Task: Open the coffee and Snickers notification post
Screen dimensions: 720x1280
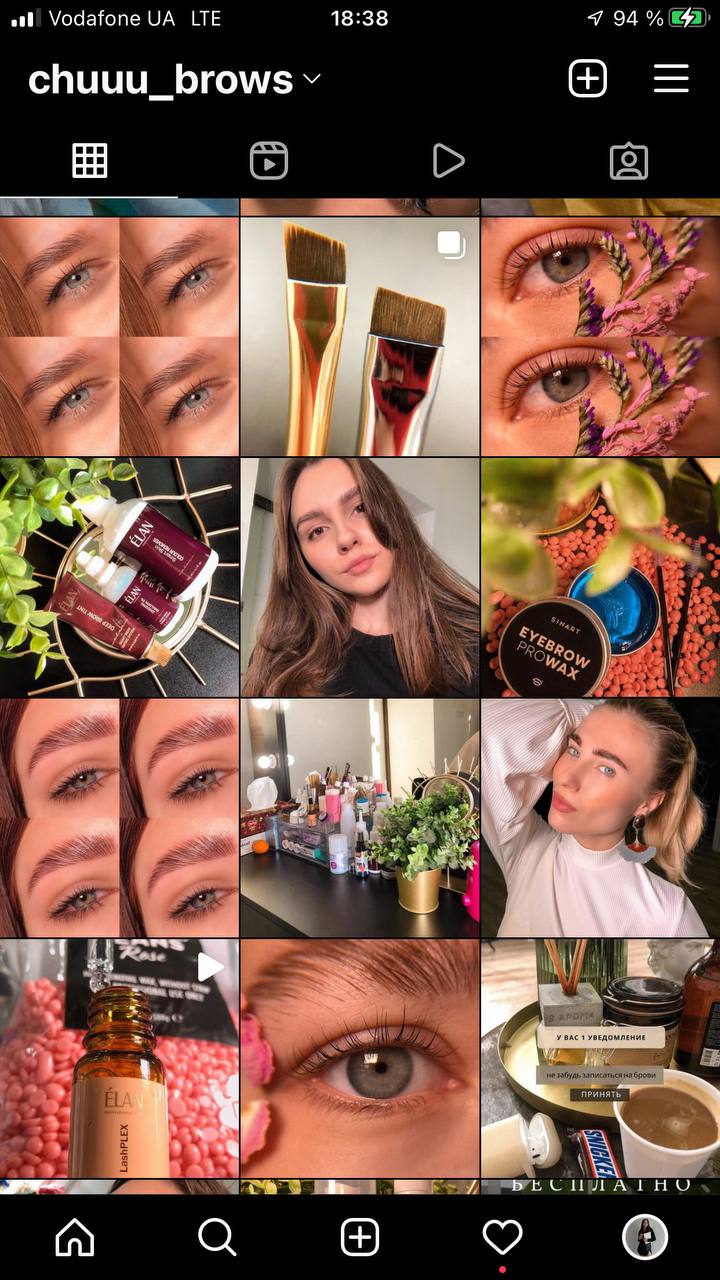Action: coord(600,1058)
